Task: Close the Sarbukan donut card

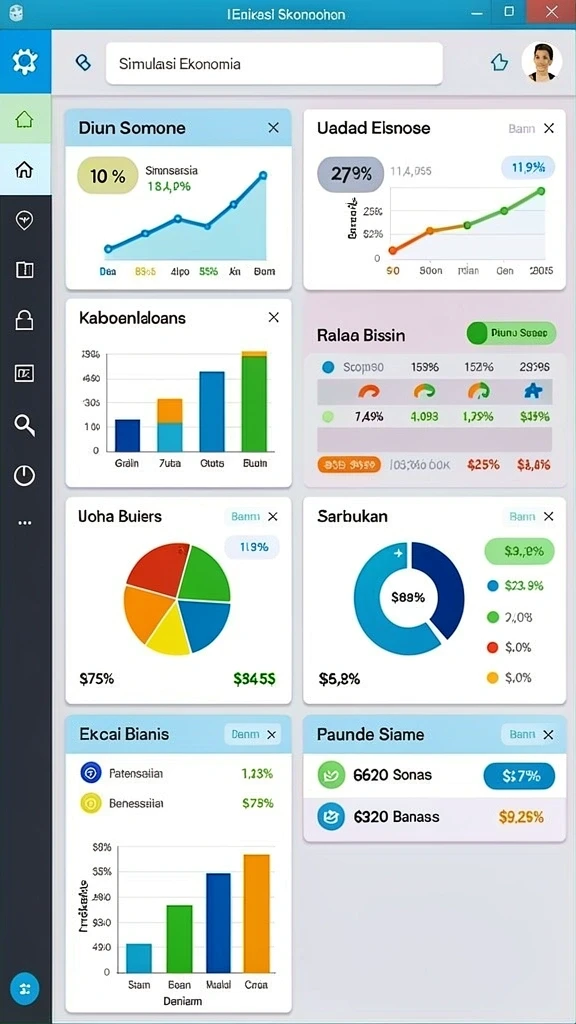Action: [x=549, y=517]
